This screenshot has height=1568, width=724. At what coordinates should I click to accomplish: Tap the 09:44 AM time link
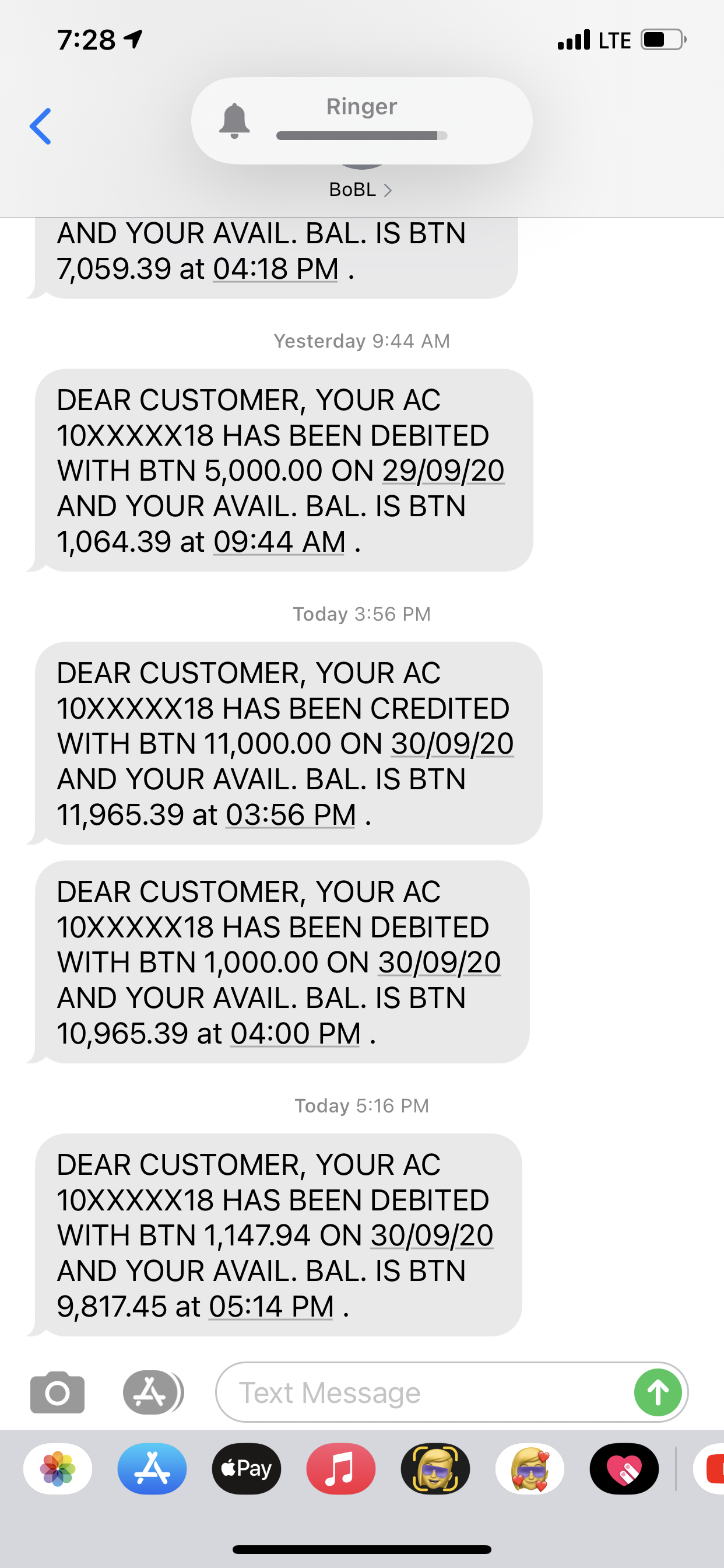[279, 541]
